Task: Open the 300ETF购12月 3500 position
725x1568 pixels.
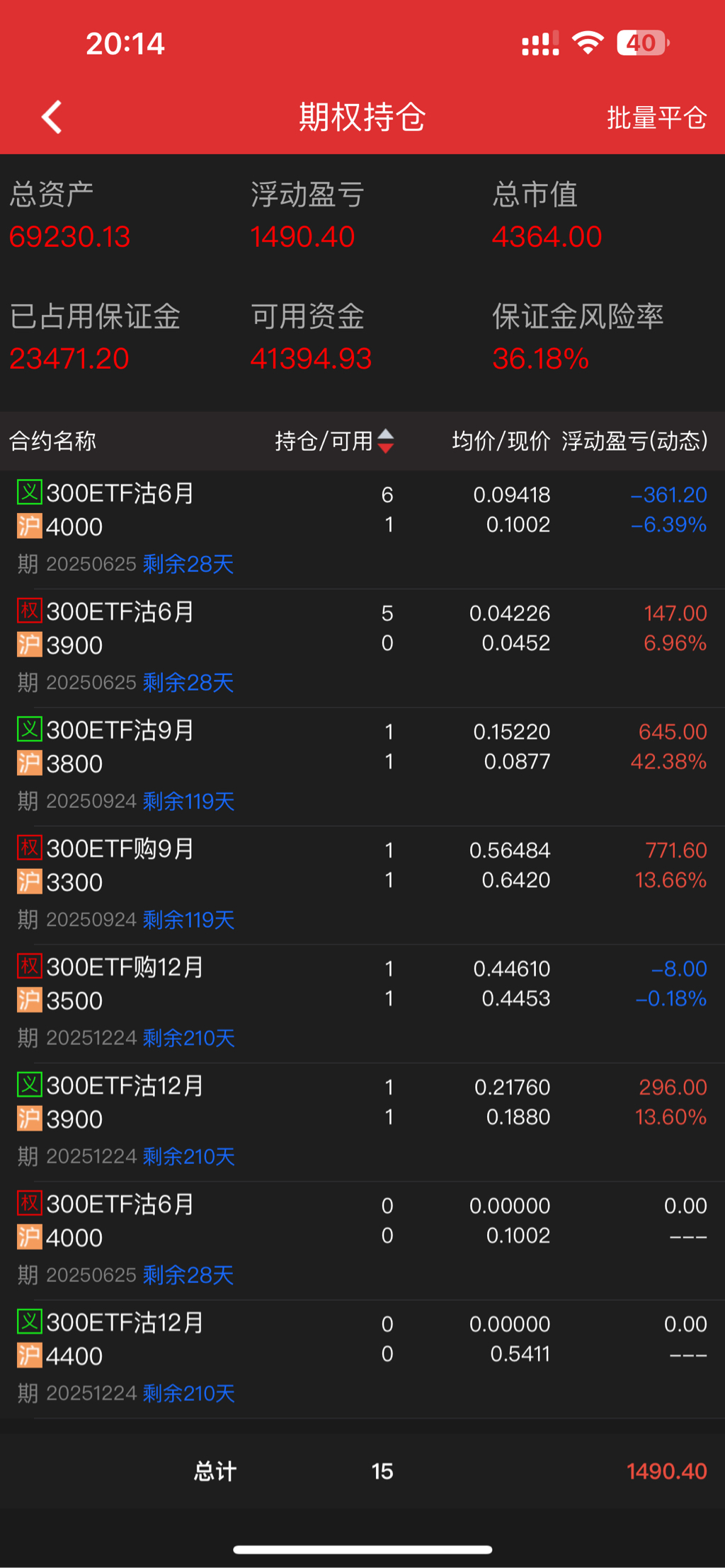Action: pos(362,1002)
